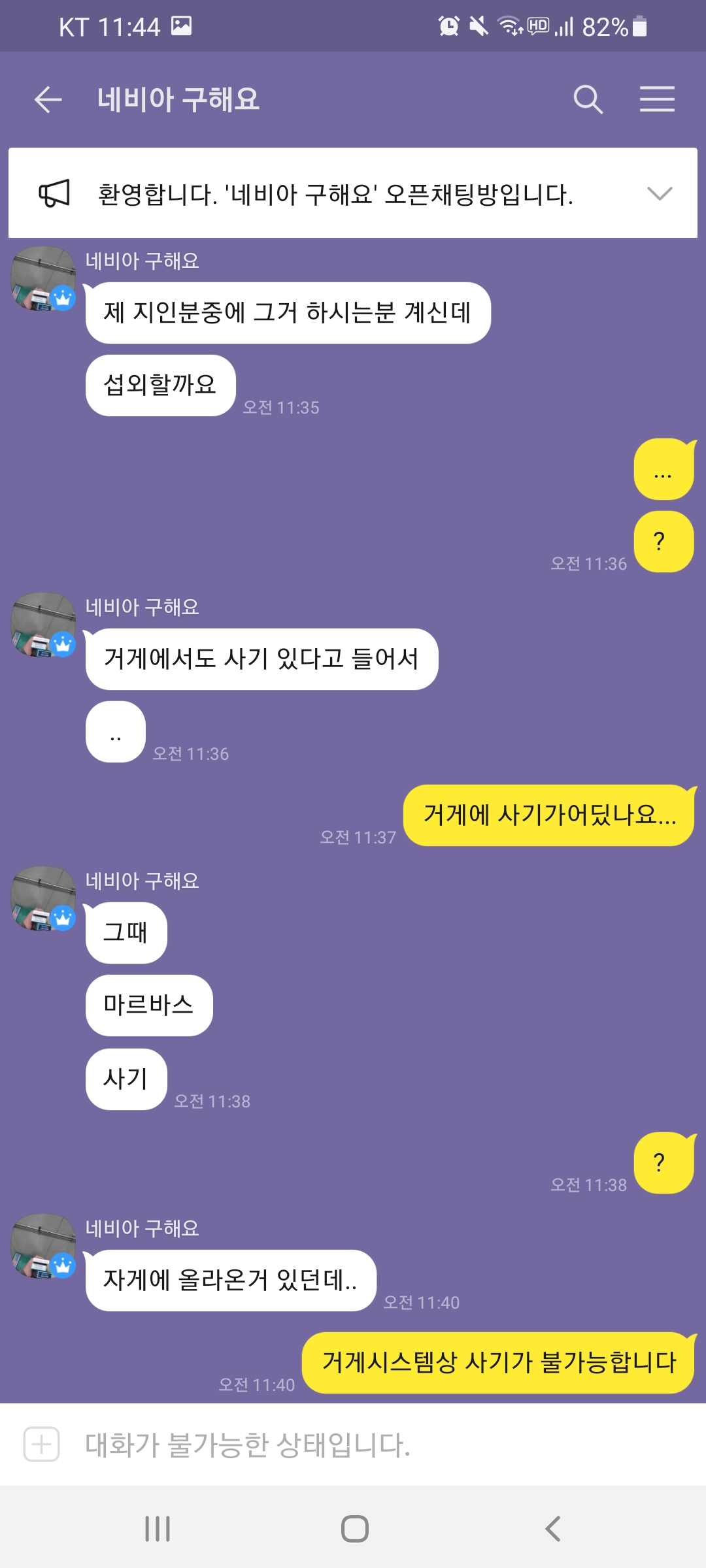Viewport: 706px width, 1568px height.
Task: Open the 환영합니다 open chat notice
Action: 335,194
